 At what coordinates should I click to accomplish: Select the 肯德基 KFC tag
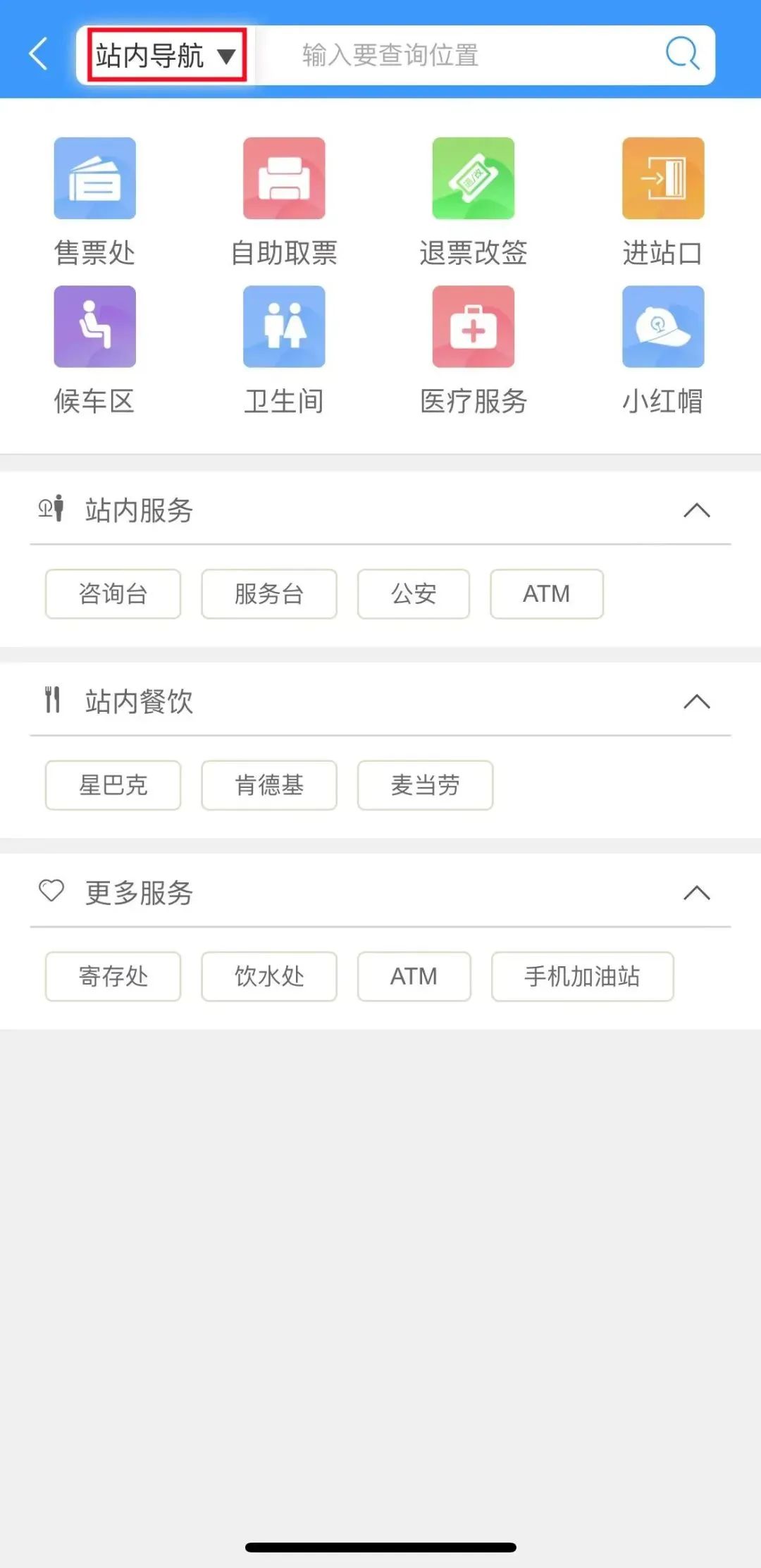pyautogui.click(x=269, y=786)
